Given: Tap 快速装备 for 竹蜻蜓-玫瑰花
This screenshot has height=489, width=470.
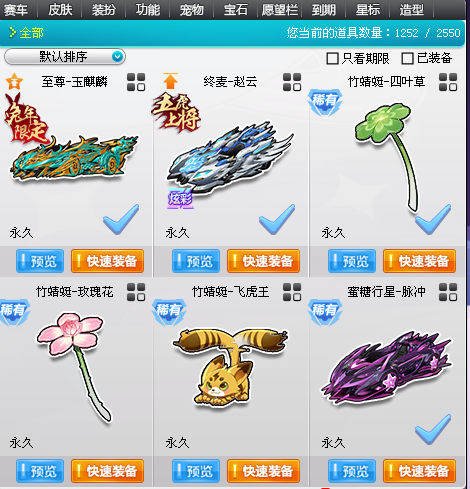Looking at the screenshot, I should click(107, 471).
